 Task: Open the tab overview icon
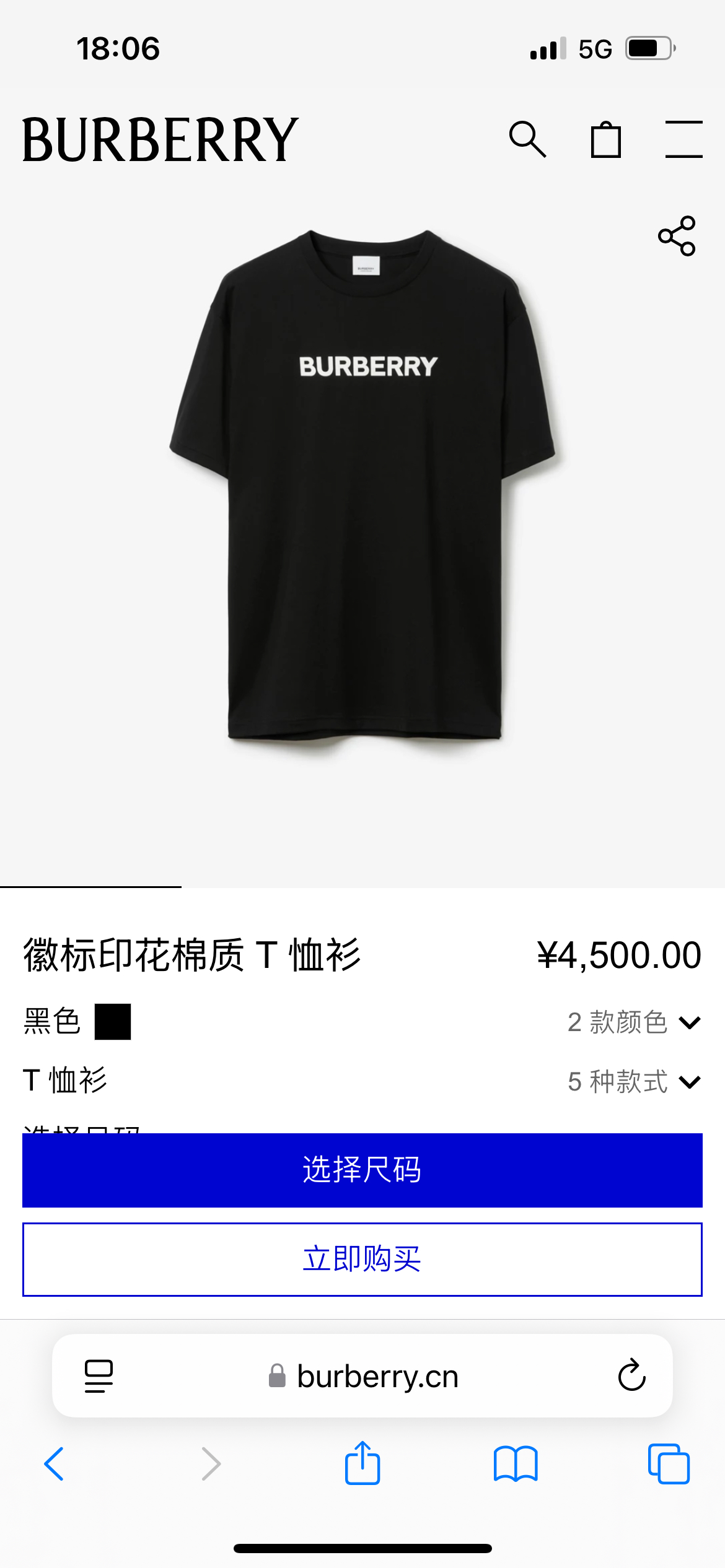click(x=670, y=1463)
